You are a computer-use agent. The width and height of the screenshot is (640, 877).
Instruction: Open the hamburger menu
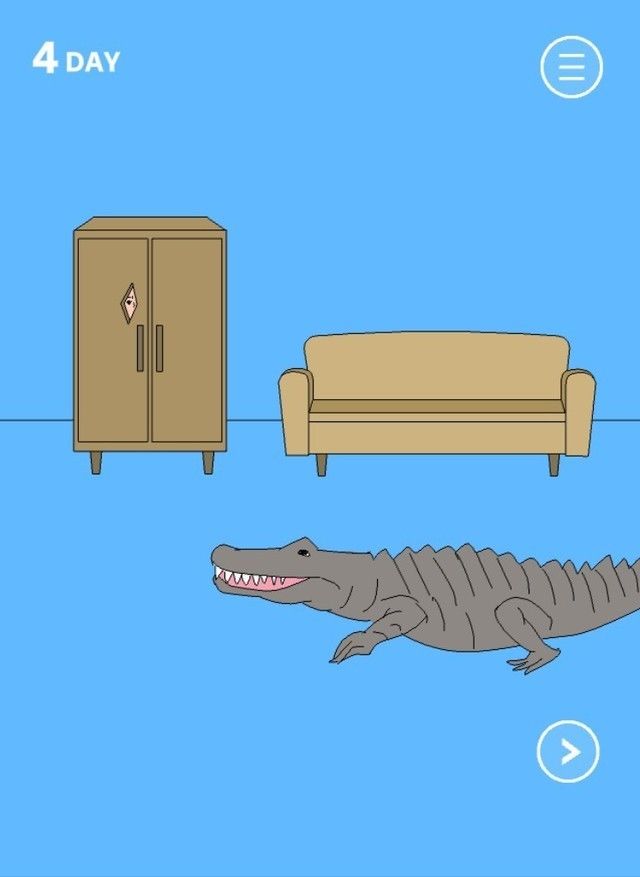pyautogui.click(x=571, y=67)
